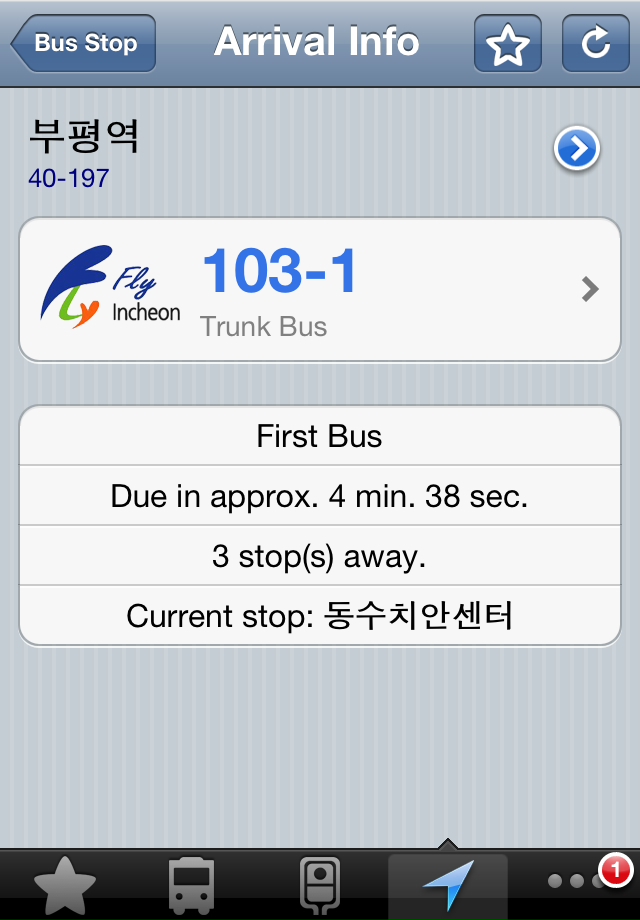
Task: Add this stop to favorites
Action: [x=507, y=44]
